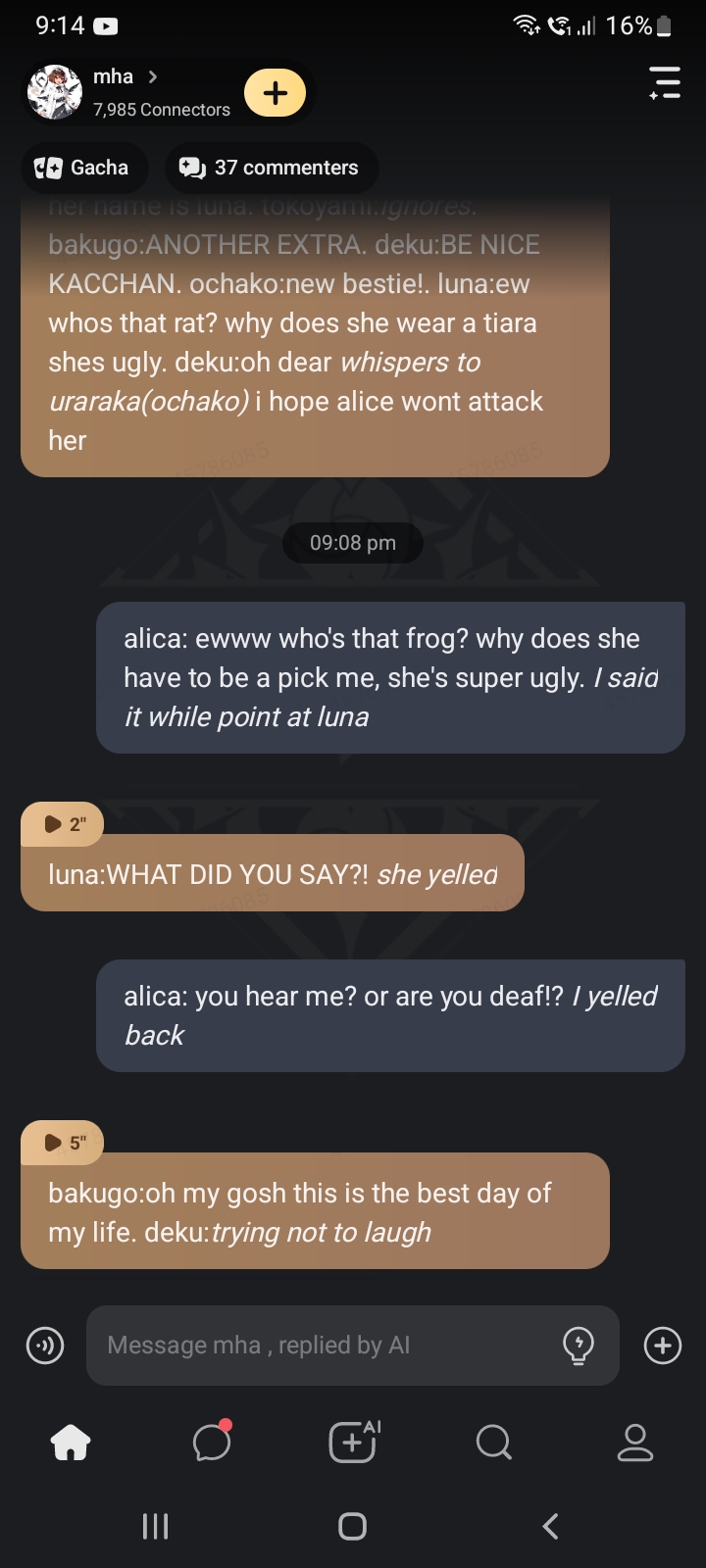Screen dimensions: 706x1568
Task: Switch to the Chats tab
Action: [212, 1443]
